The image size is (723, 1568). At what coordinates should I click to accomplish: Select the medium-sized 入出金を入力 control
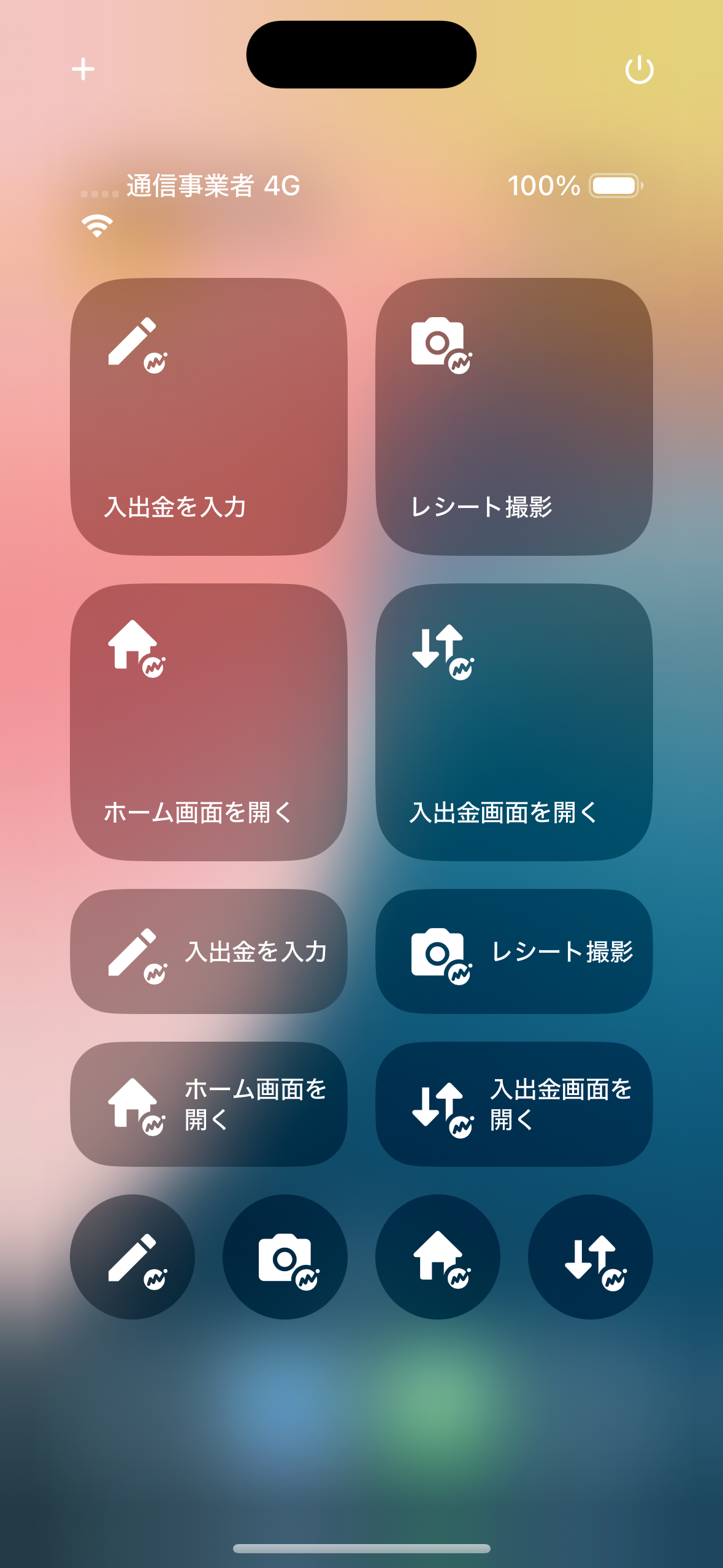[208, 951]
